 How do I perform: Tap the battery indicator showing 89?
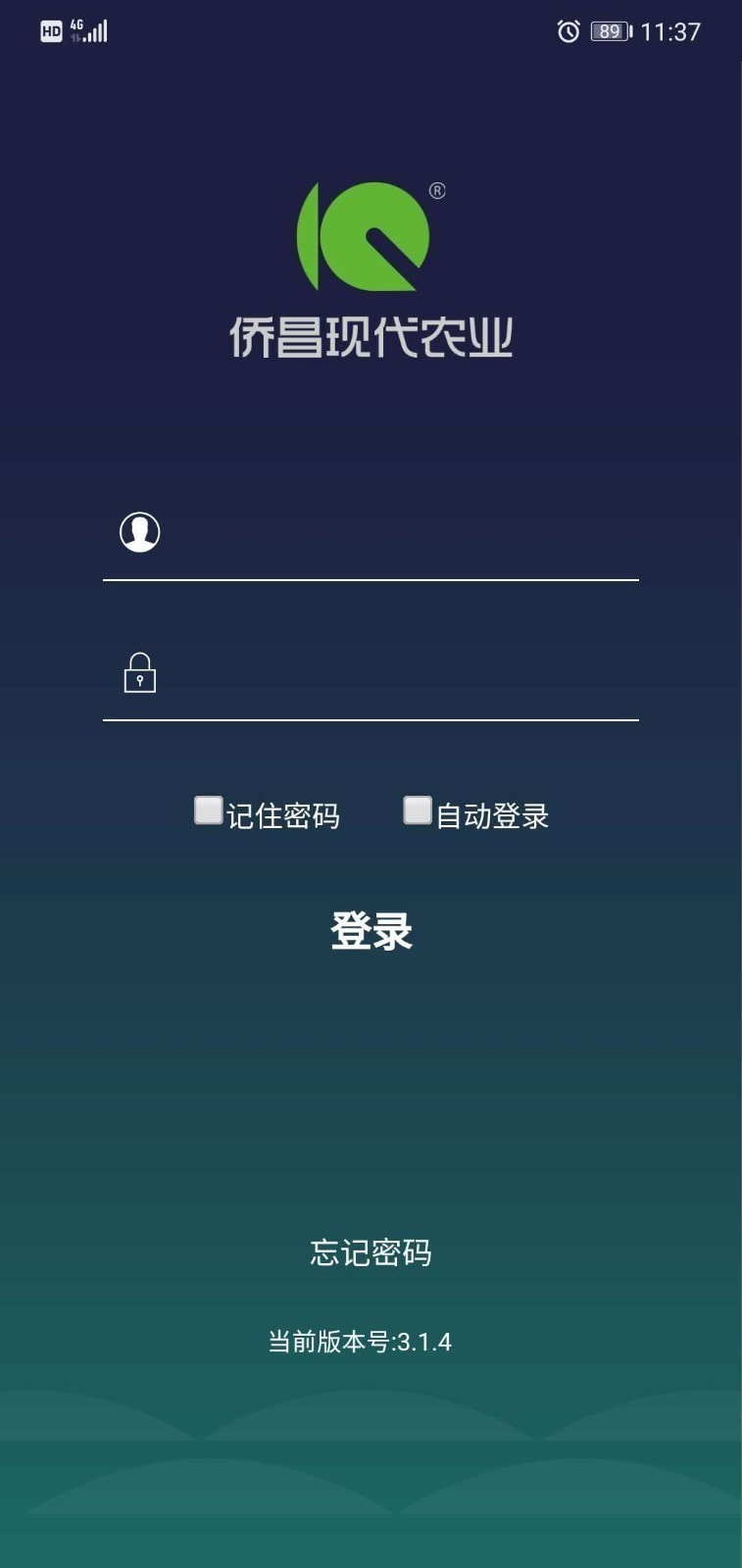click(608, 30)
